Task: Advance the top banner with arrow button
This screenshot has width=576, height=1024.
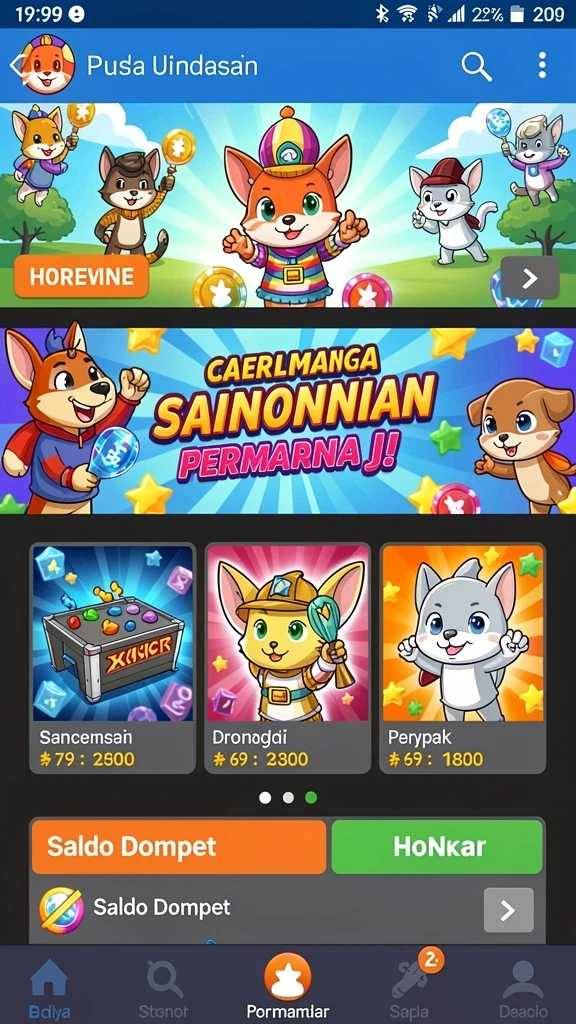Action: point(530,278)
